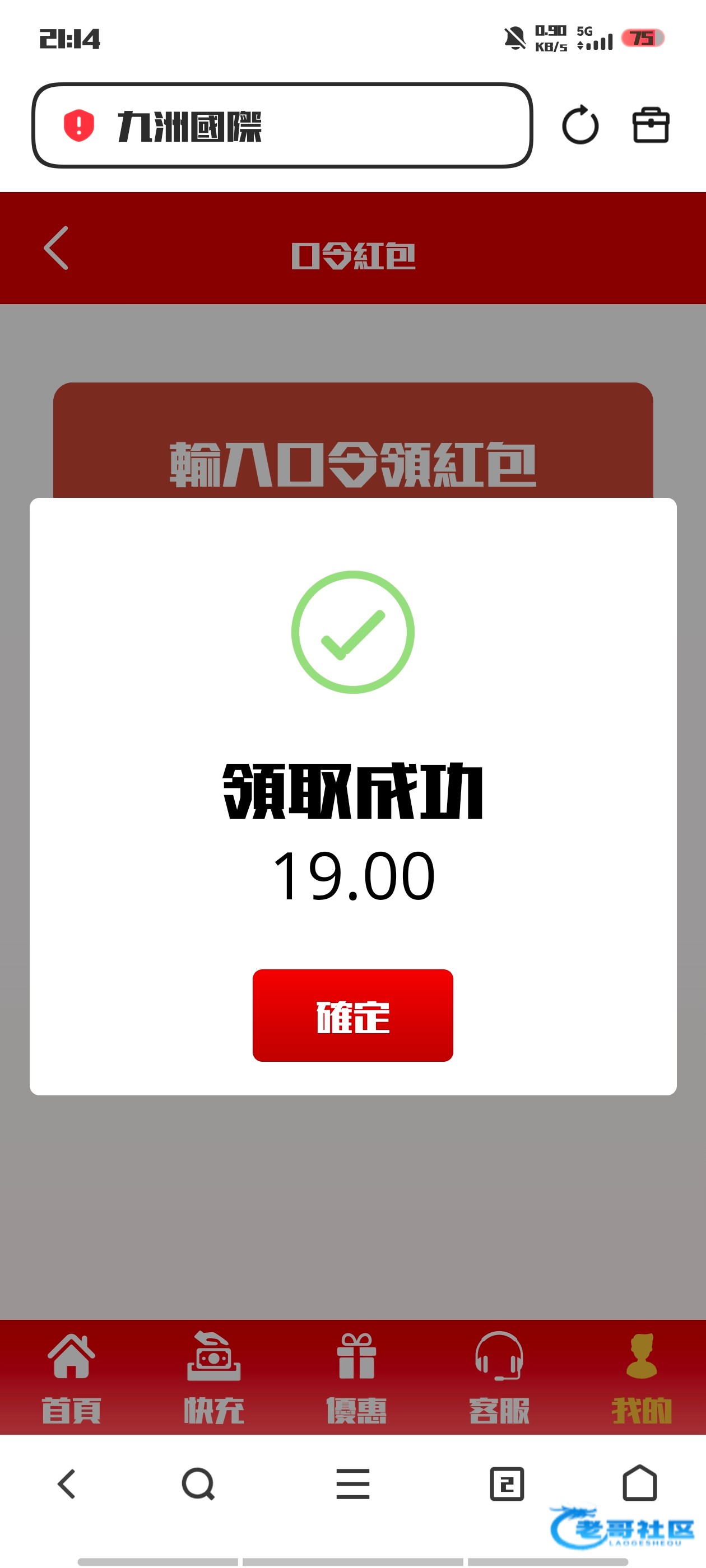
Task: Tap the 九洲國際 address bar
Action: point(281,125)
